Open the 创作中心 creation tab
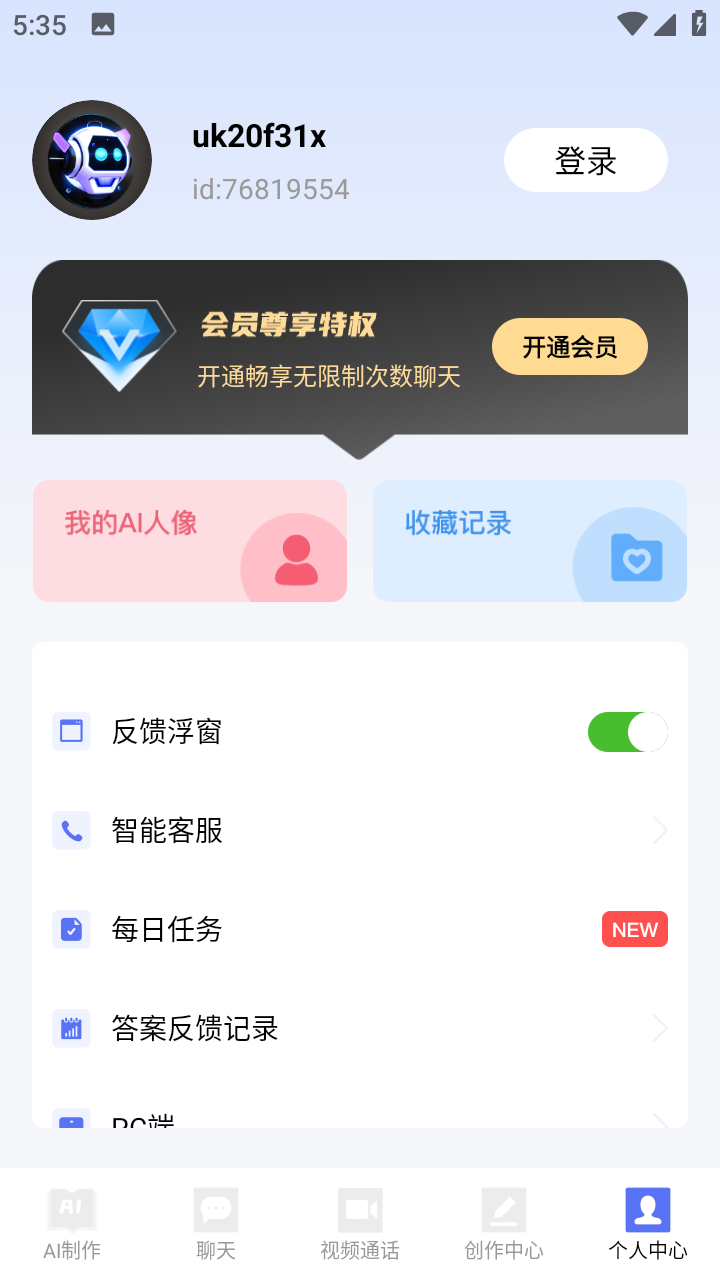Screen dimensions: 720x1280 click(504, 1223)
